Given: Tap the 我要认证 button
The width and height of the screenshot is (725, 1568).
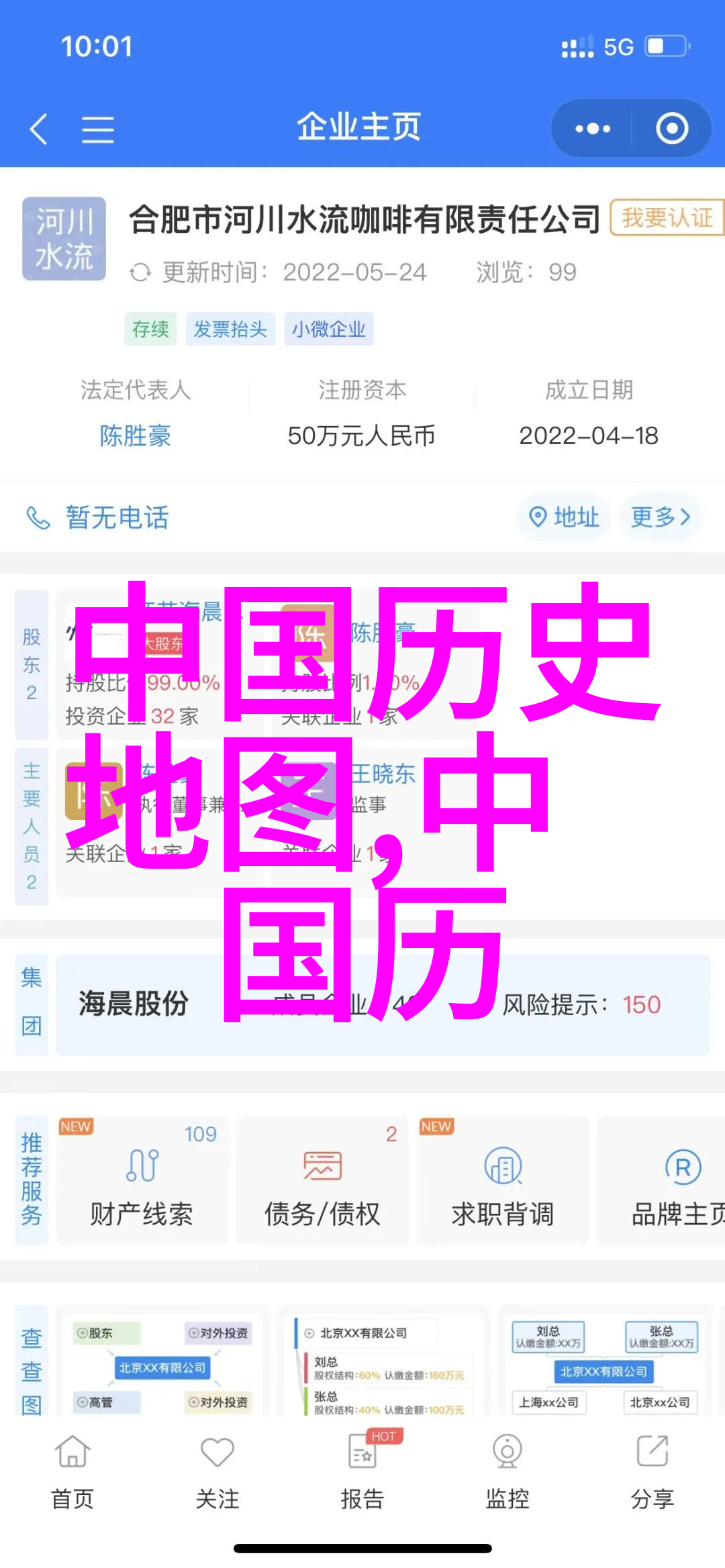Looking at the screenshot, I should [666, 218].
